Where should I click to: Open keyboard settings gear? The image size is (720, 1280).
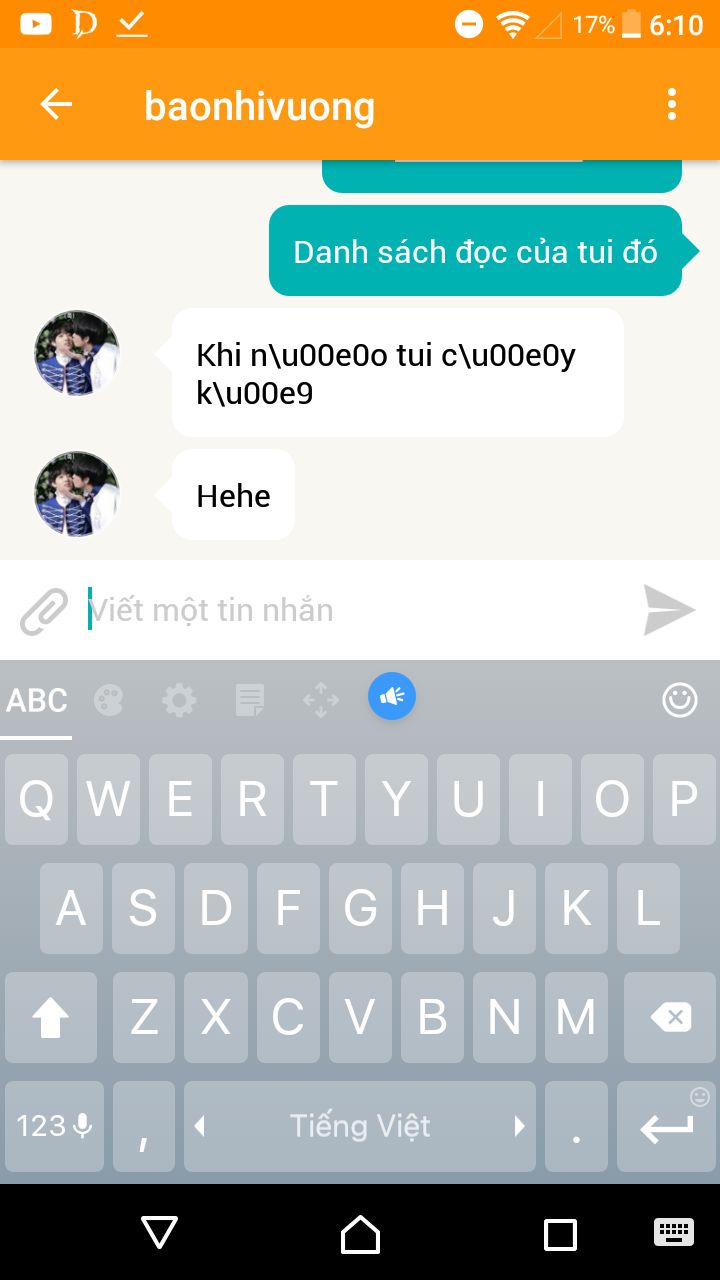point(179,700)
